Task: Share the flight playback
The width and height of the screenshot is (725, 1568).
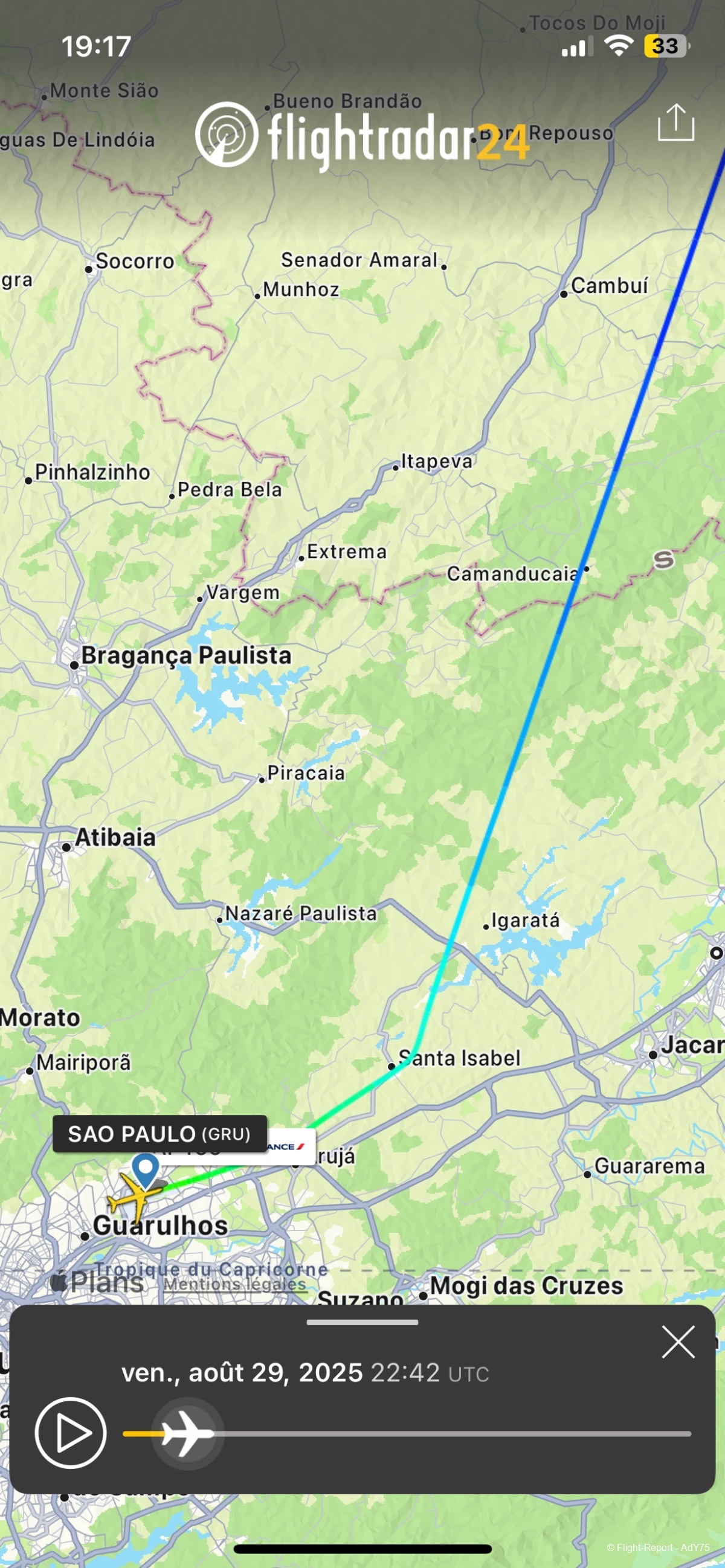Action: (x=675, y=123)
